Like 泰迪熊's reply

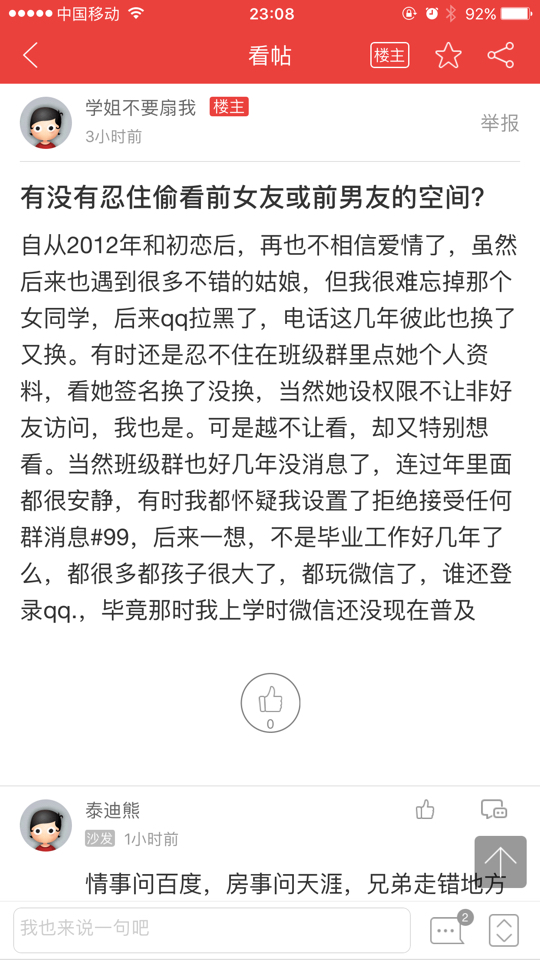[424, 810]
